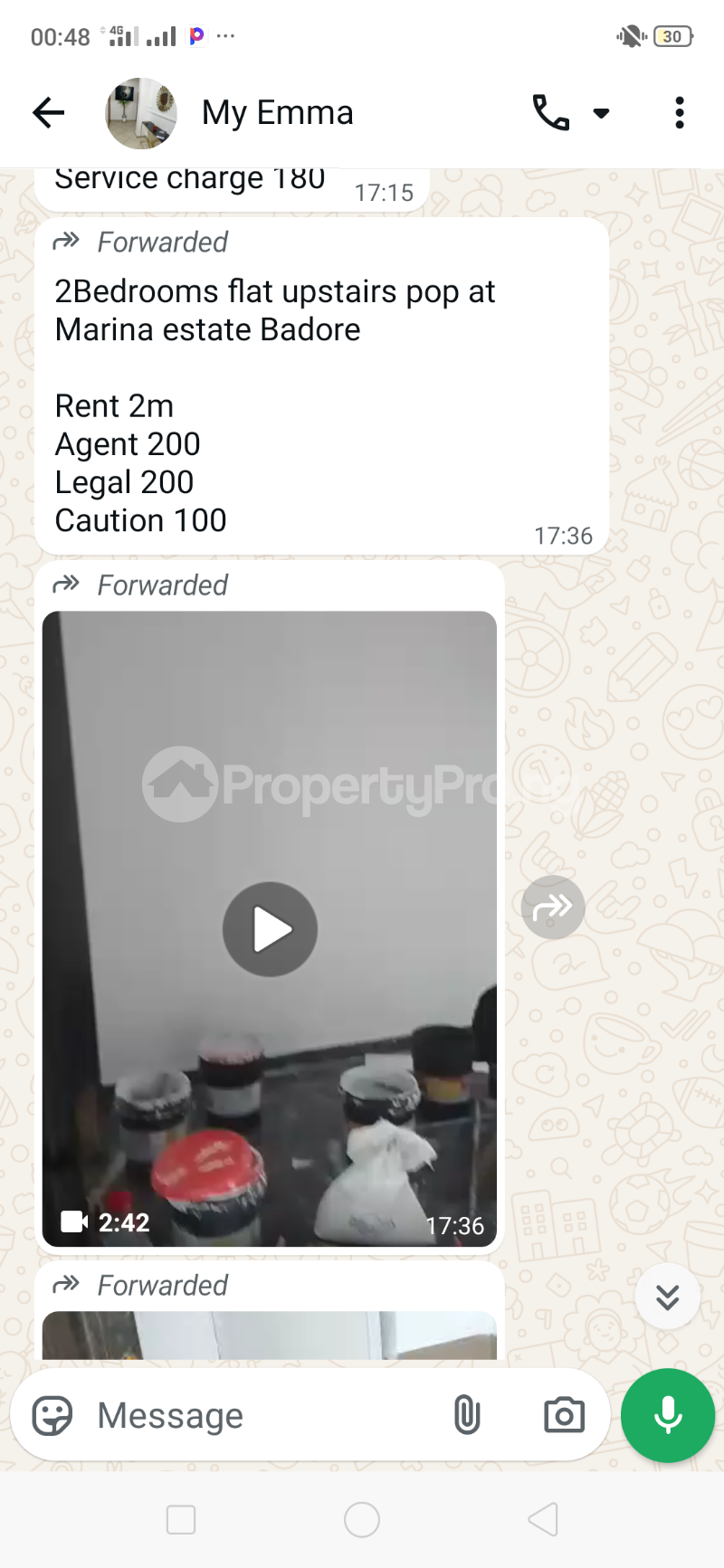Tap the back arrow to exit the chat
This screenshot has width=724, height=1568.
pos(48,111)
